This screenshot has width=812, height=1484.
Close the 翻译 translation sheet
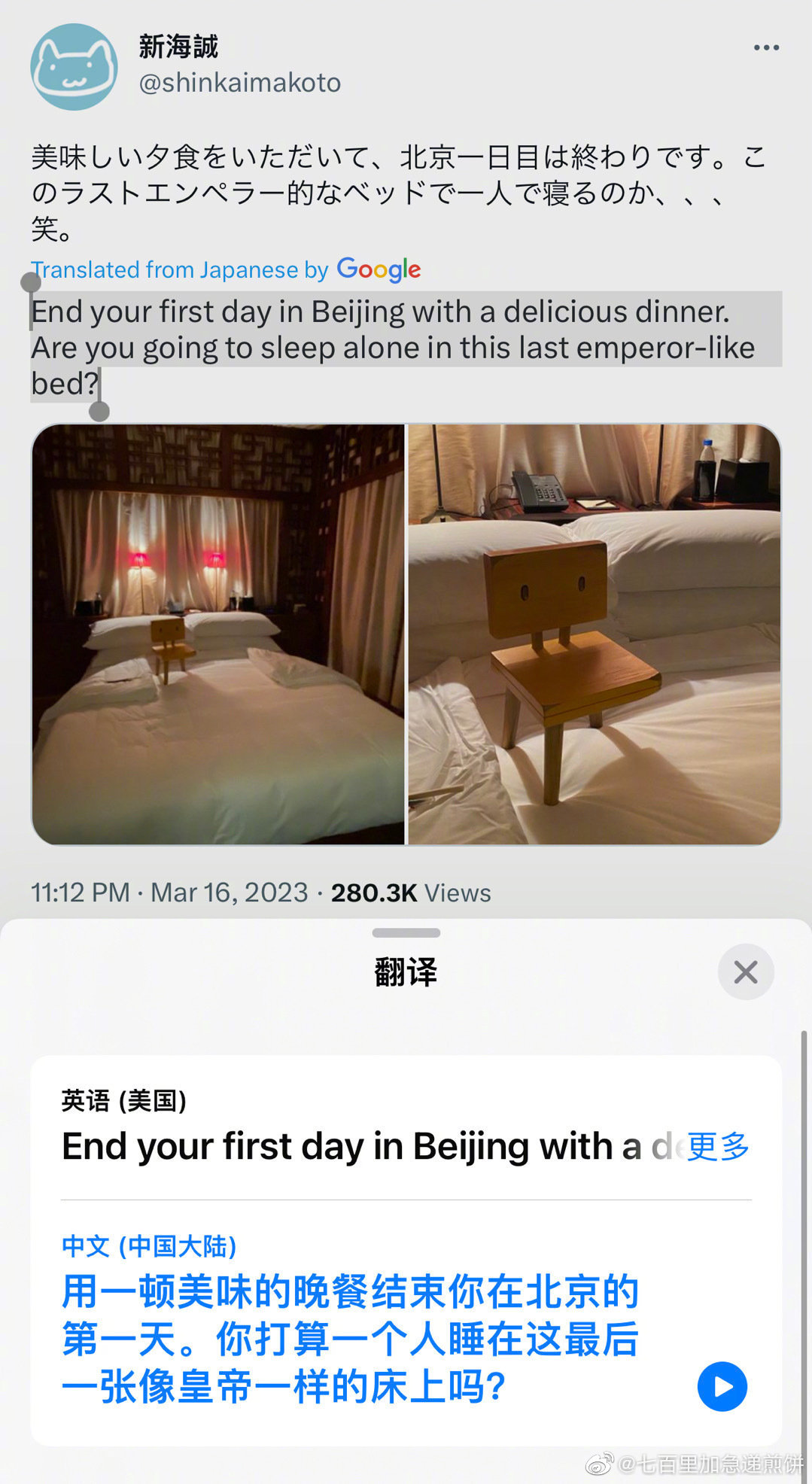point(746,972)
